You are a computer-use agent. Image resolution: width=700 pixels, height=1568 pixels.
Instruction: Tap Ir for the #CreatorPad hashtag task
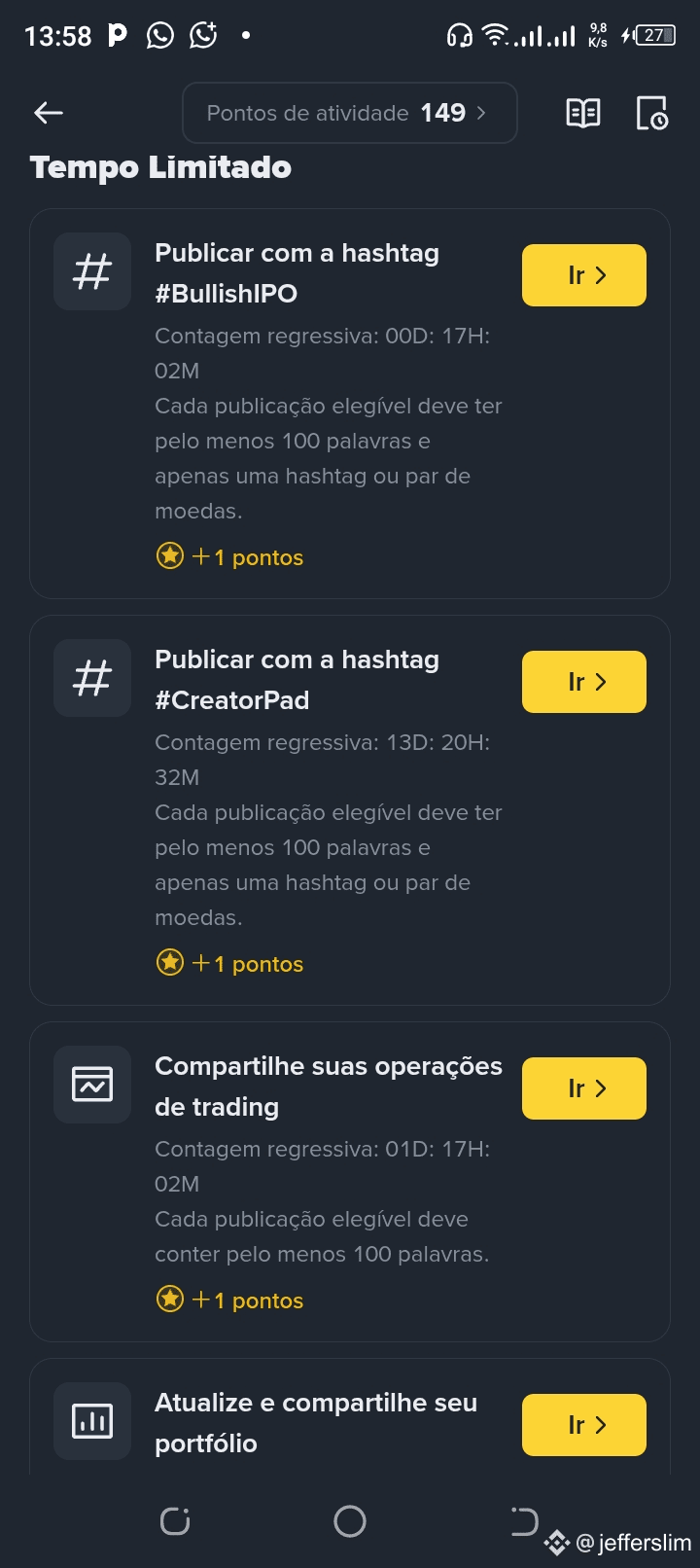pyautogui.click(x=584, y=682)
